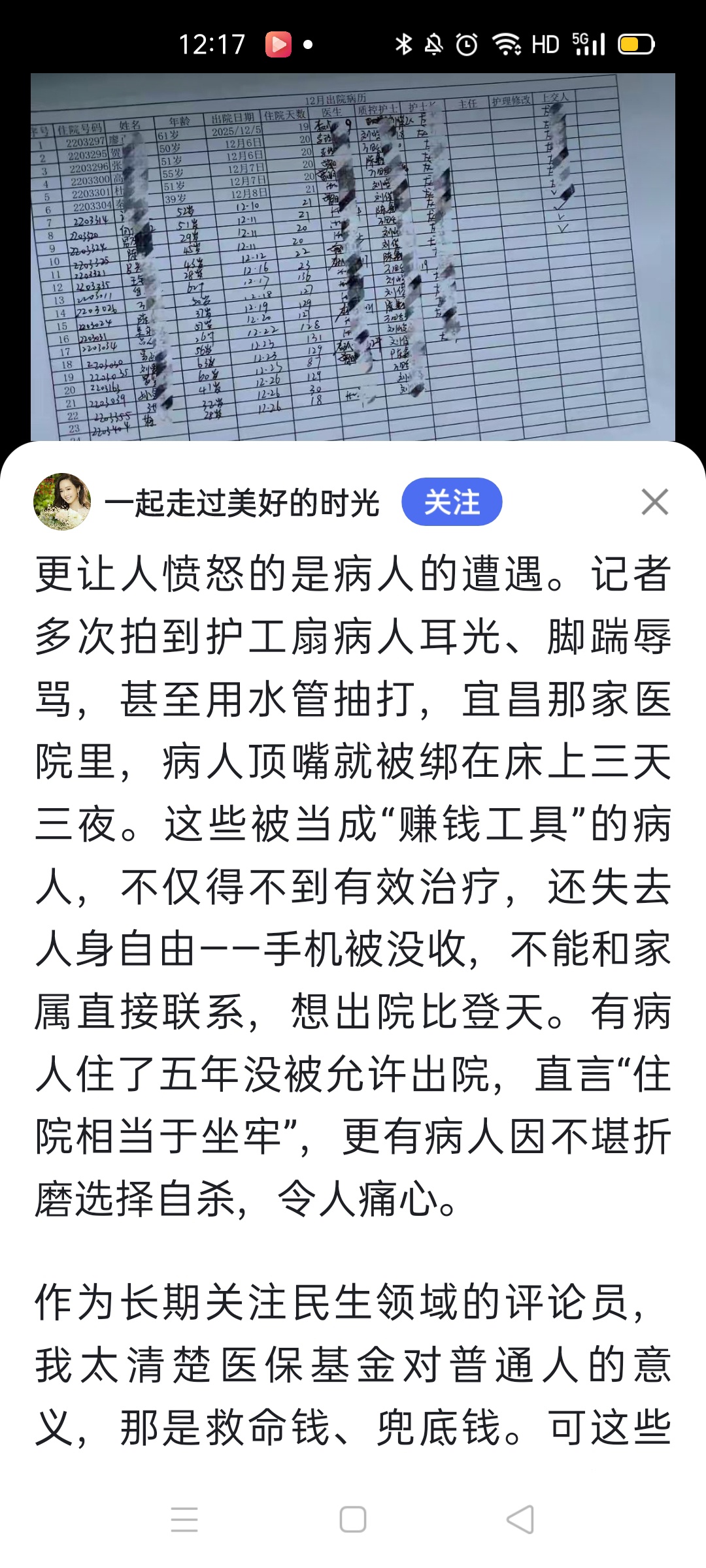The width and height of the screenshot is (706, 1568).
Task: Close the article text panel
Action: (x=654, y=502)
